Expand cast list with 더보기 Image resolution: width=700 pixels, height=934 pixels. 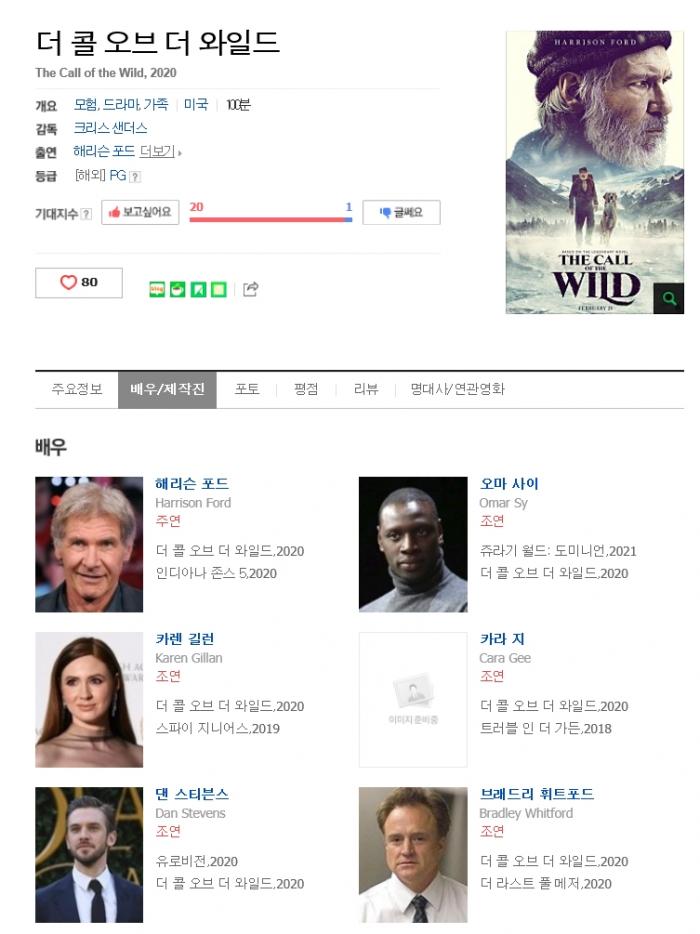pos(157,151)
